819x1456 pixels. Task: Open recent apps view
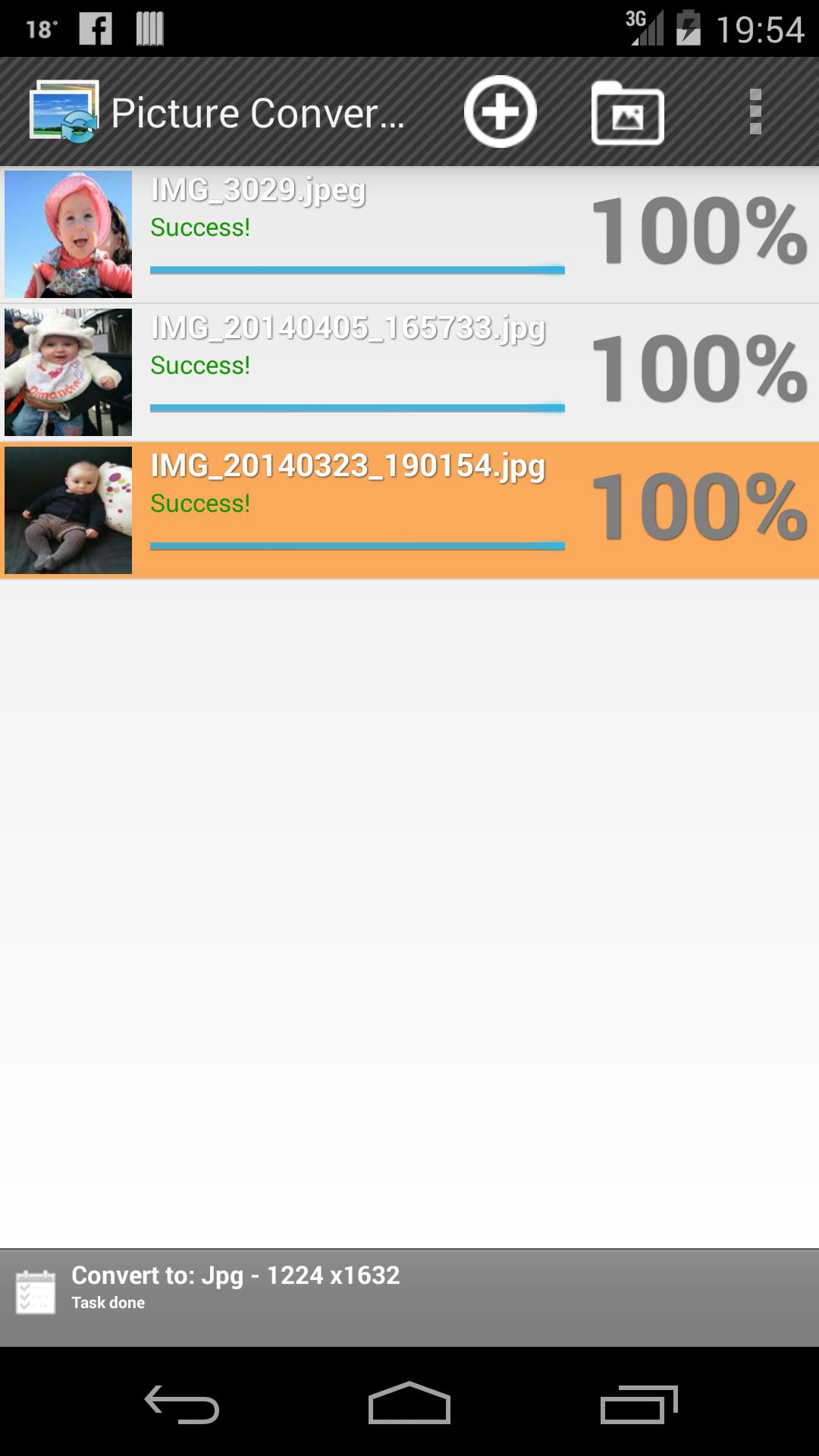pyautogui.click(x=639, y=1404)
